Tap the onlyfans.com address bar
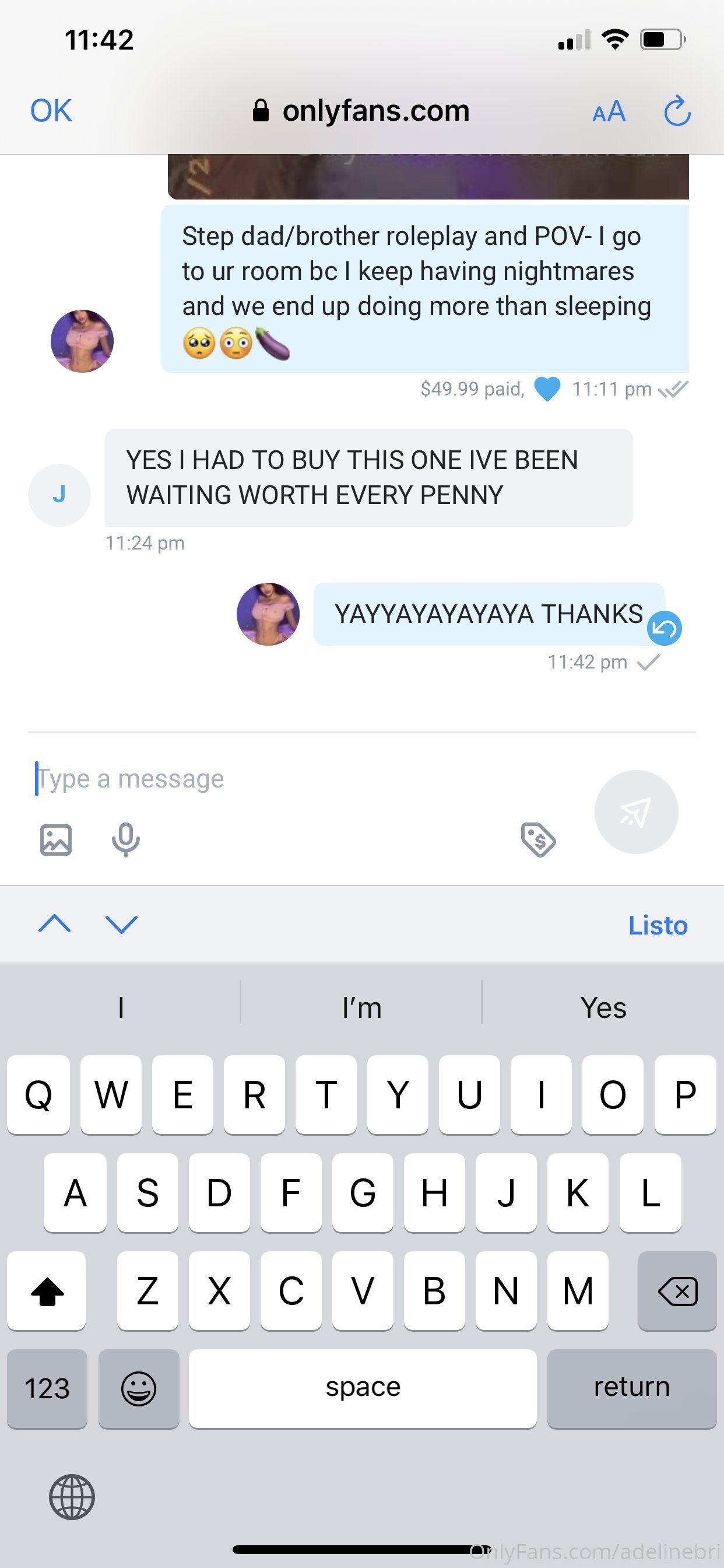The image size is (724, 1568). coord(362,111)
